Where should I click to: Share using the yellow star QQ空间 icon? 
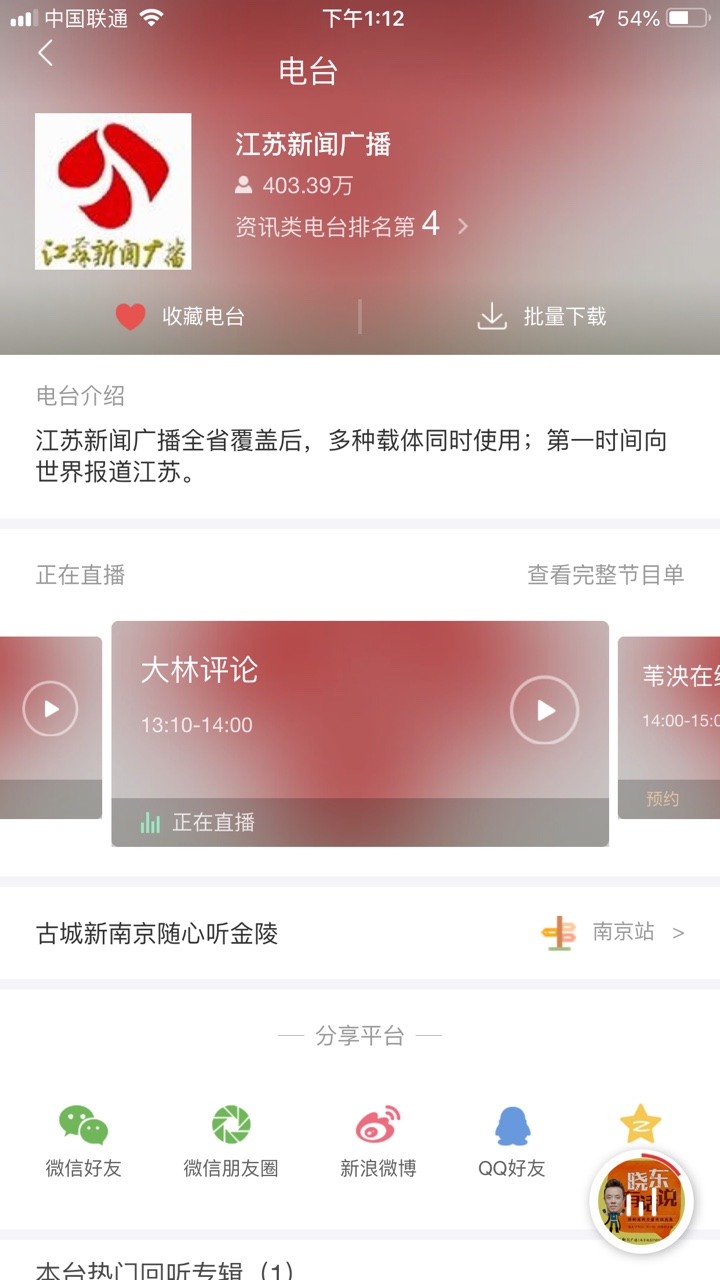coord(640,1123)
